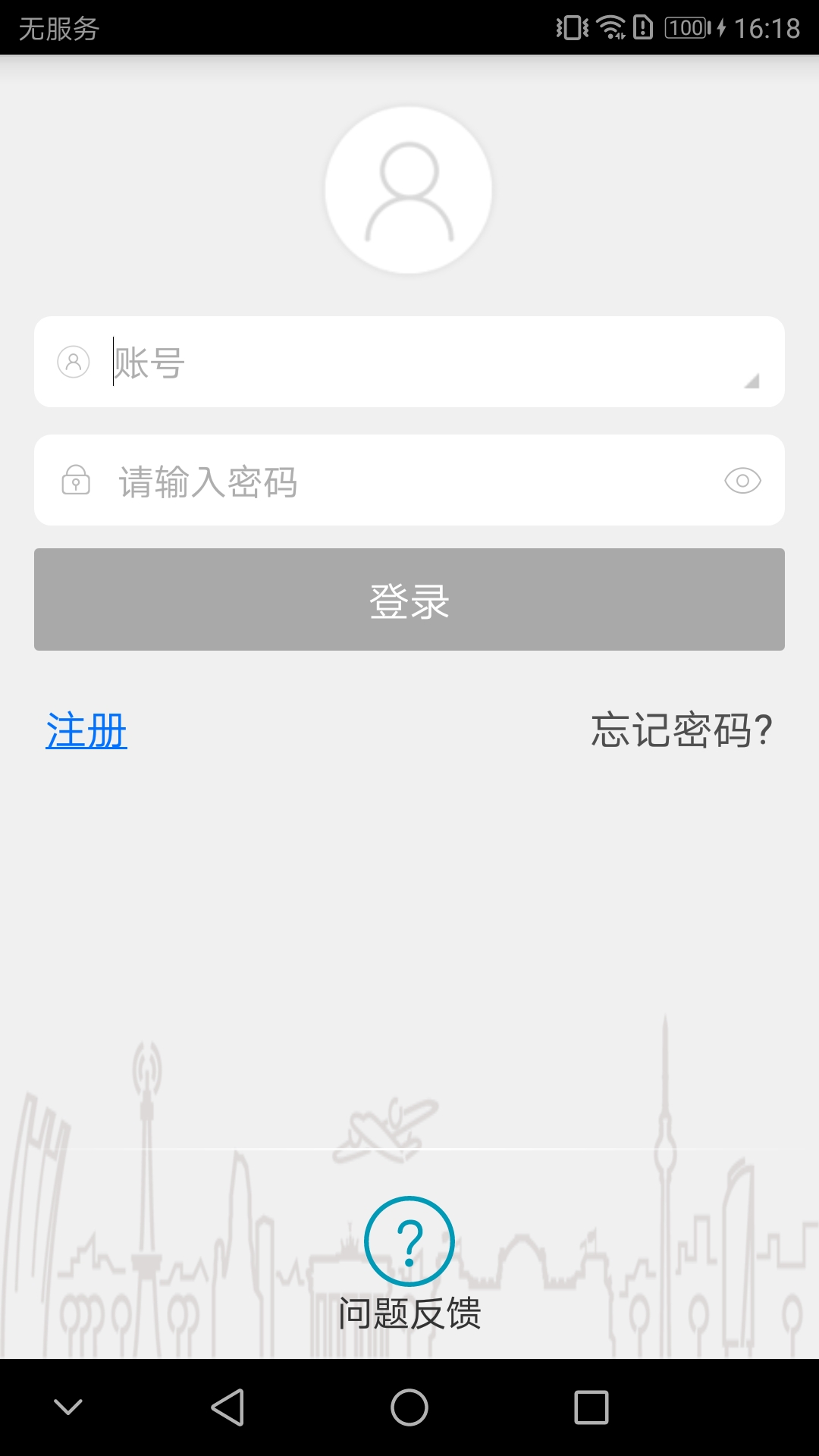Show the hidden password using the eye toggle
The image size is (819, 1456).
click(744, 480)
